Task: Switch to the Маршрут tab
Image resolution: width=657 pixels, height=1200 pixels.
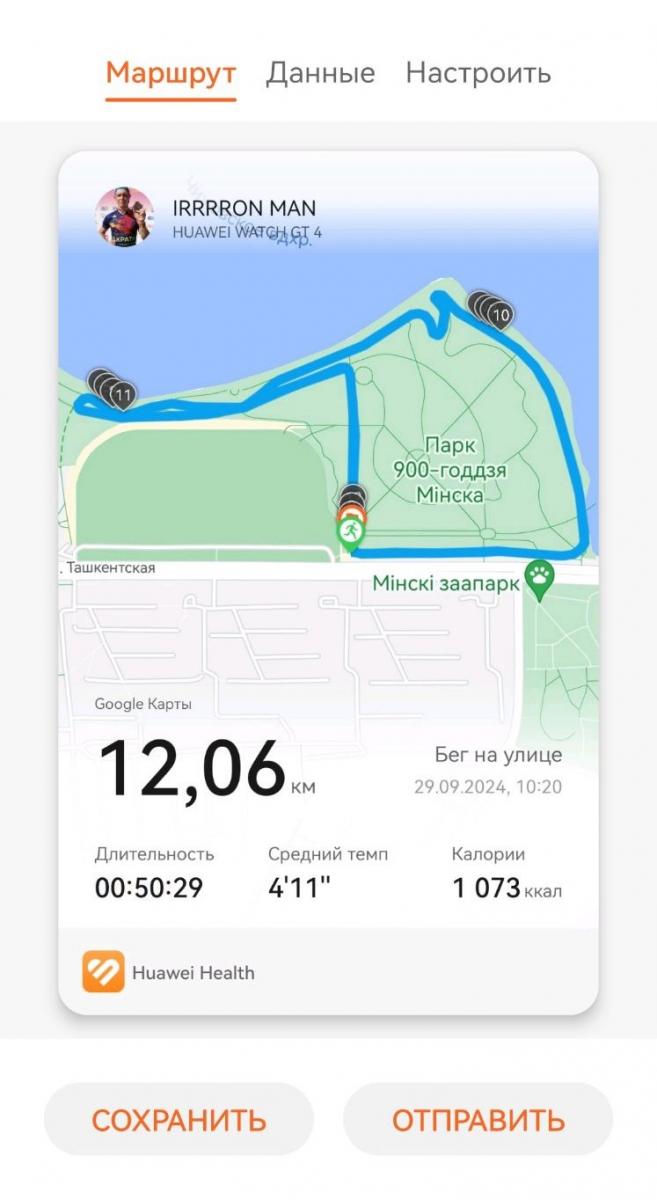Action: [x=171, y=73]
